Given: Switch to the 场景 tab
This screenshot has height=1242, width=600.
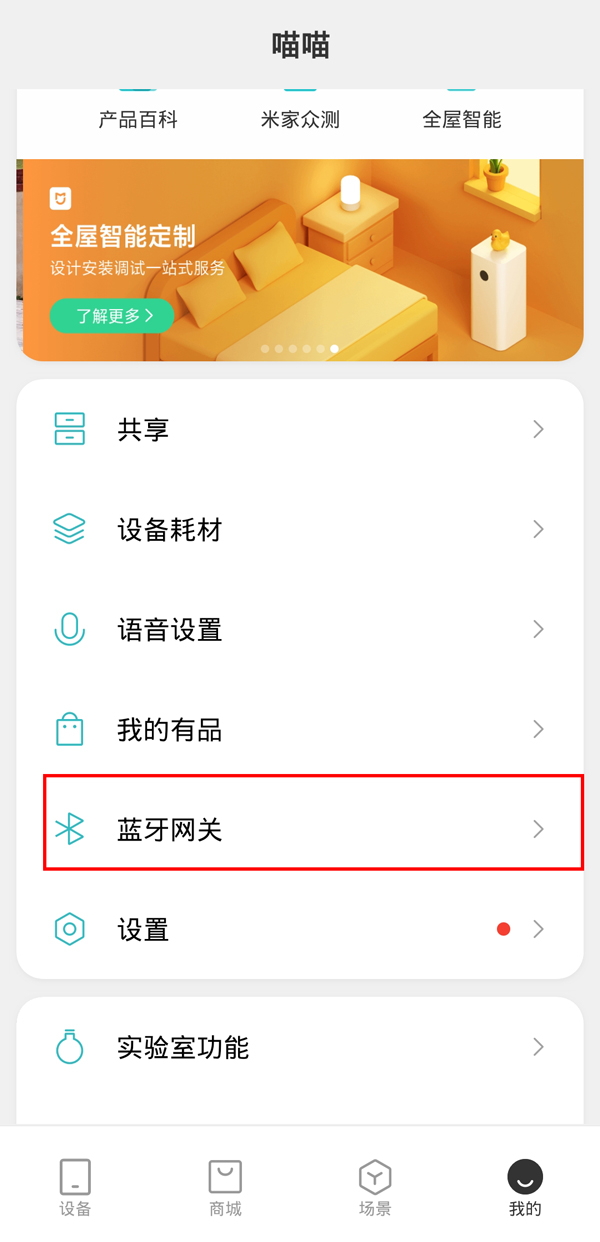Looking at the screenshot, I should point(375,1187).
